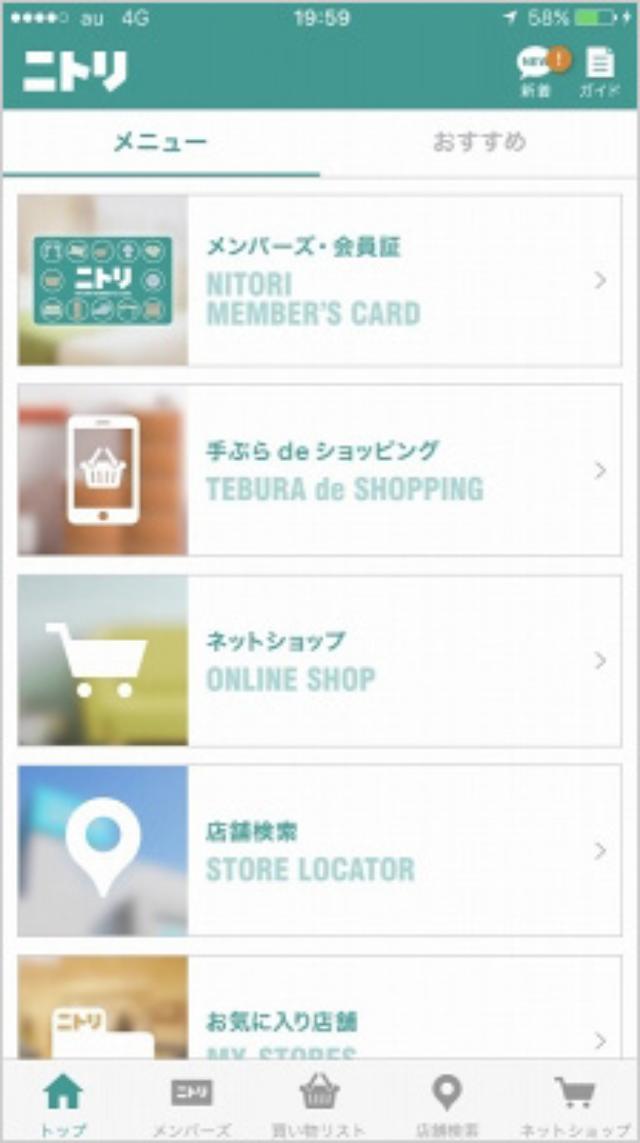Image resolution: width=640 pixels, height=1143 pixels.
Task: Open Tebura de Shopping
Action: (320, 470)
